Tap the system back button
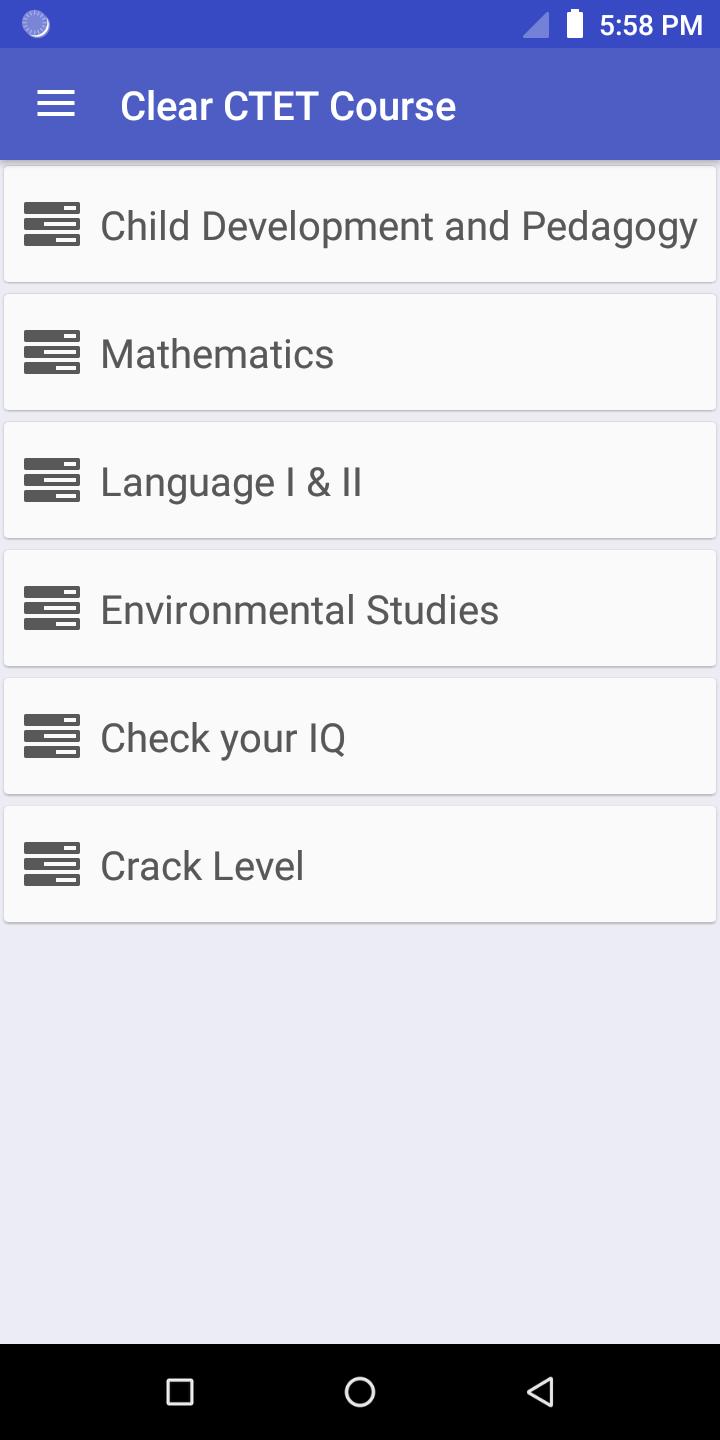Viewport: 720px width, 1440px height. click(x=540, y=1392)
